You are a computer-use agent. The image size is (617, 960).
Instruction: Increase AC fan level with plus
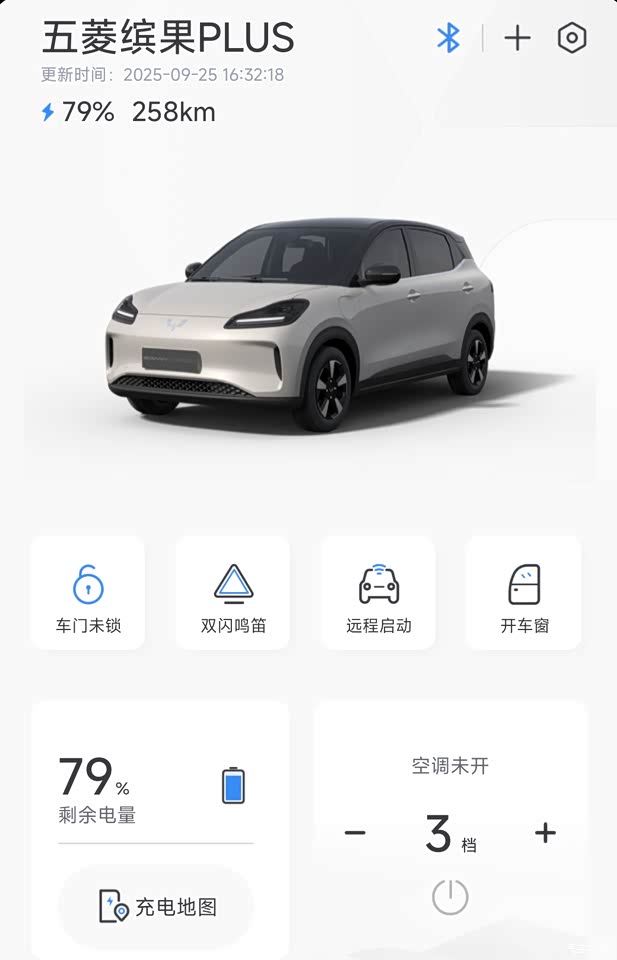545,833
